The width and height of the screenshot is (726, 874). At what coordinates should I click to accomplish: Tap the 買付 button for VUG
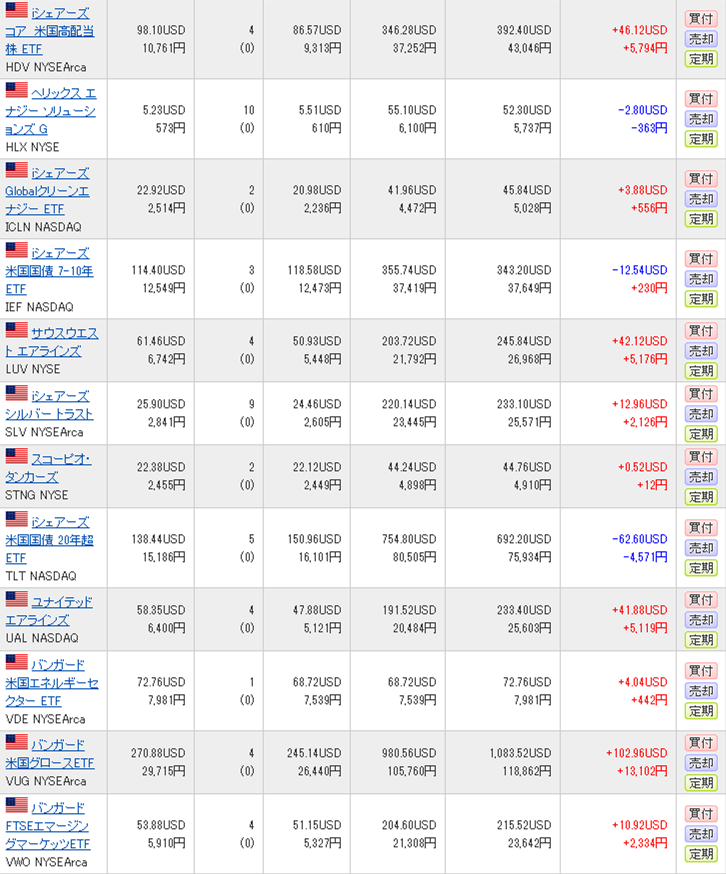point(700,743)
